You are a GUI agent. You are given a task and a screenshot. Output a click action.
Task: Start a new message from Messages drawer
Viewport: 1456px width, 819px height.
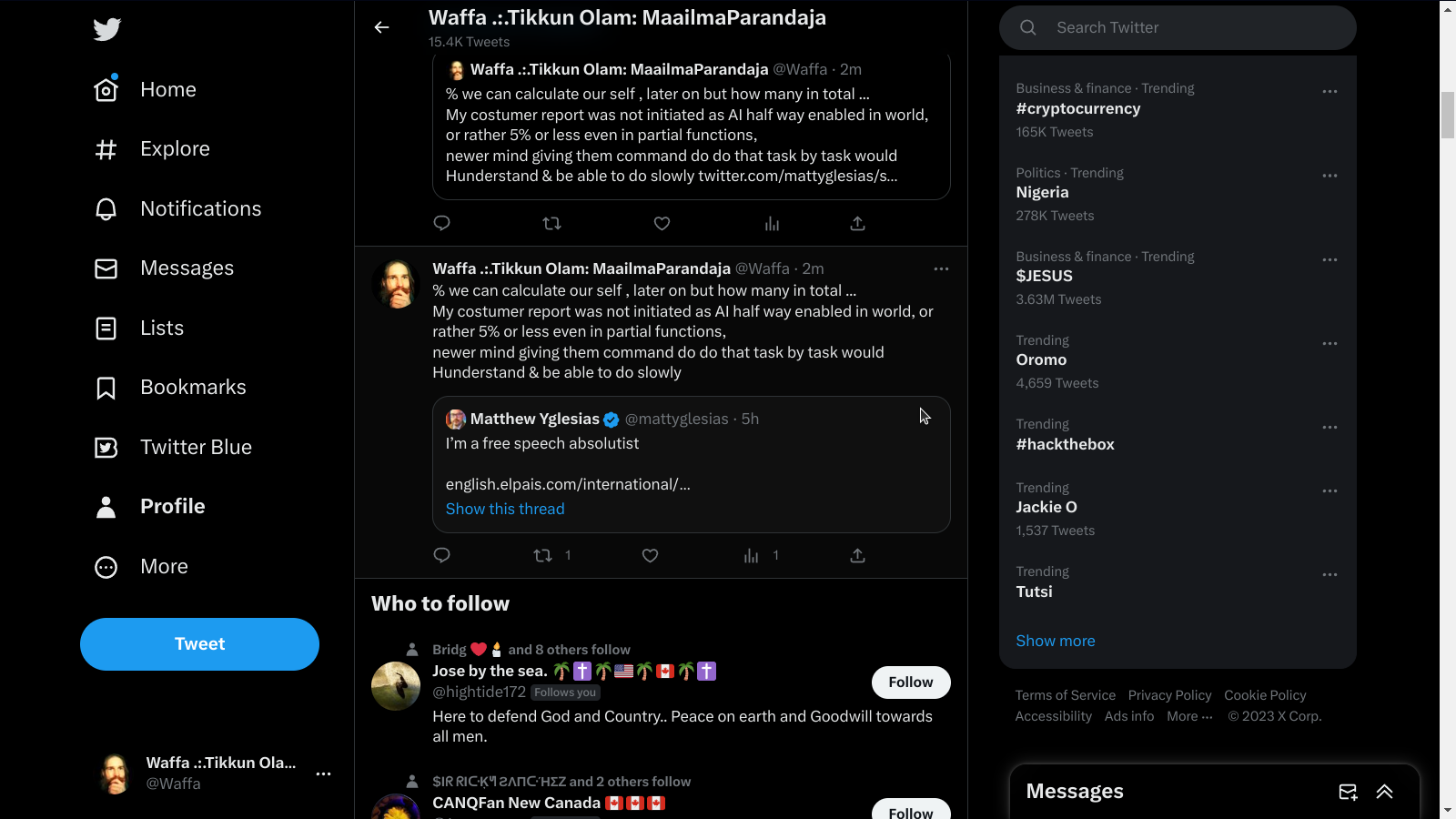click(1348, 792)
